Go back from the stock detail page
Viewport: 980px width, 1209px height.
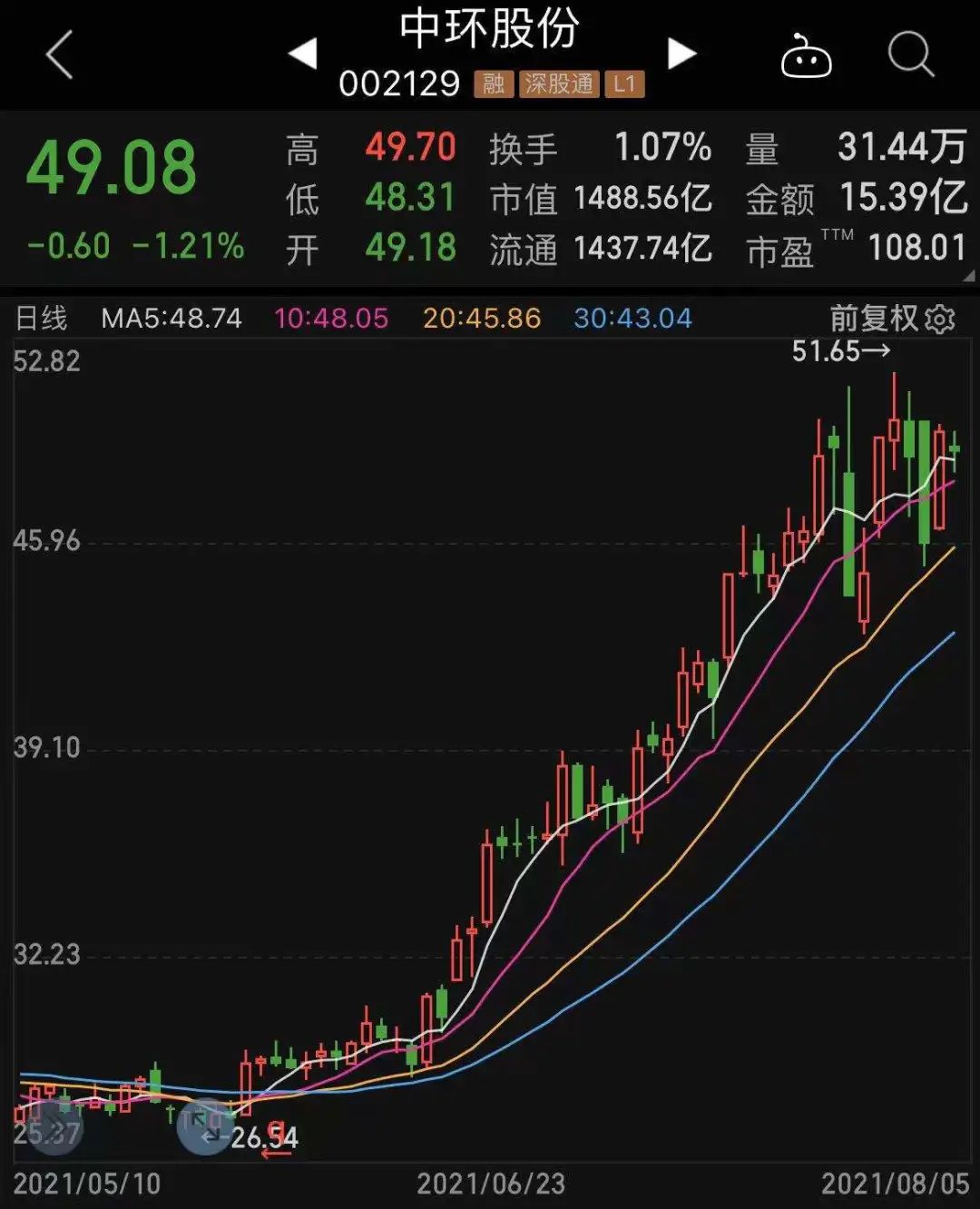[59, 54]
